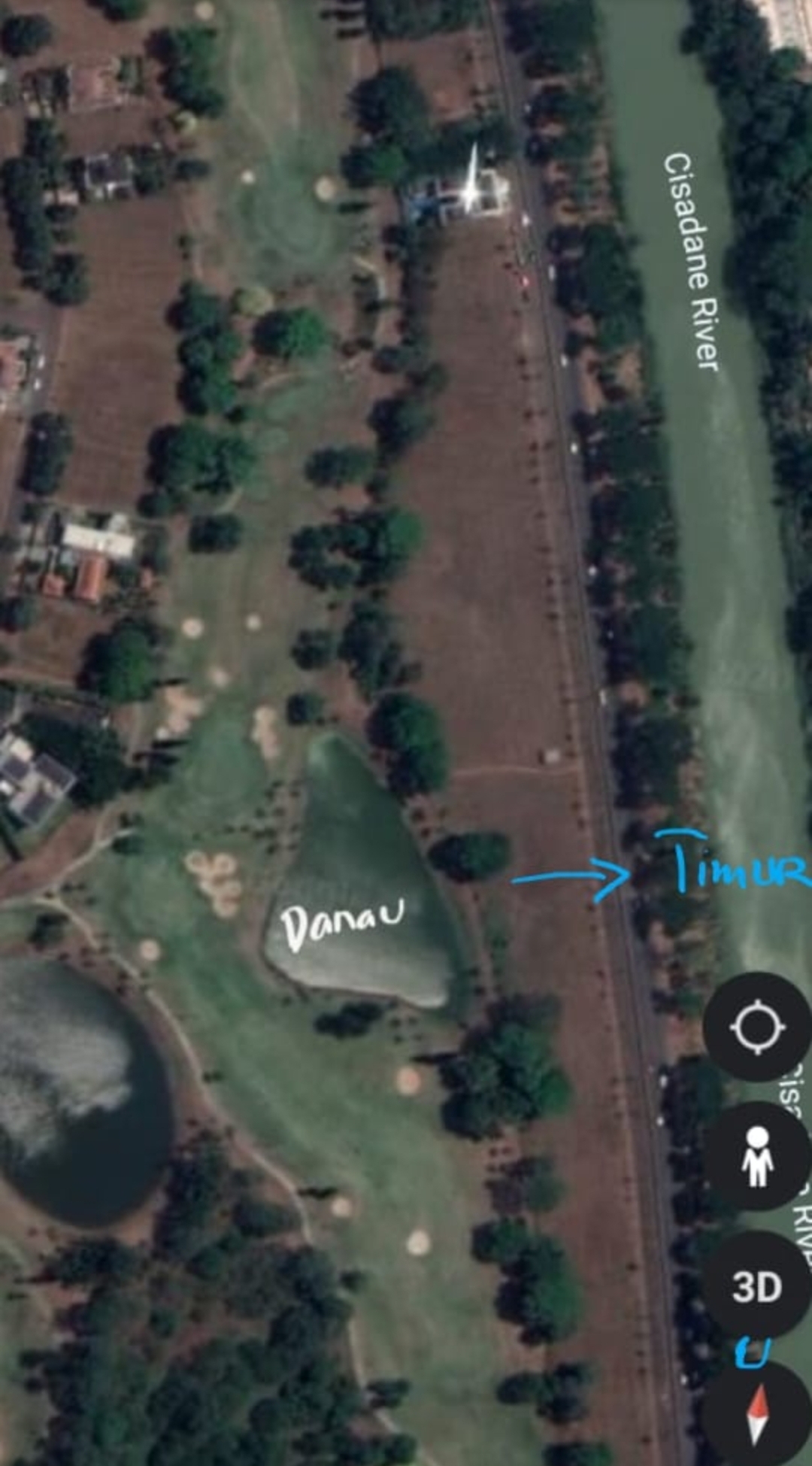Switch the map to 3D view
The width and height of the screenshot is (812, 1466).
click(x=758, y=1286)
